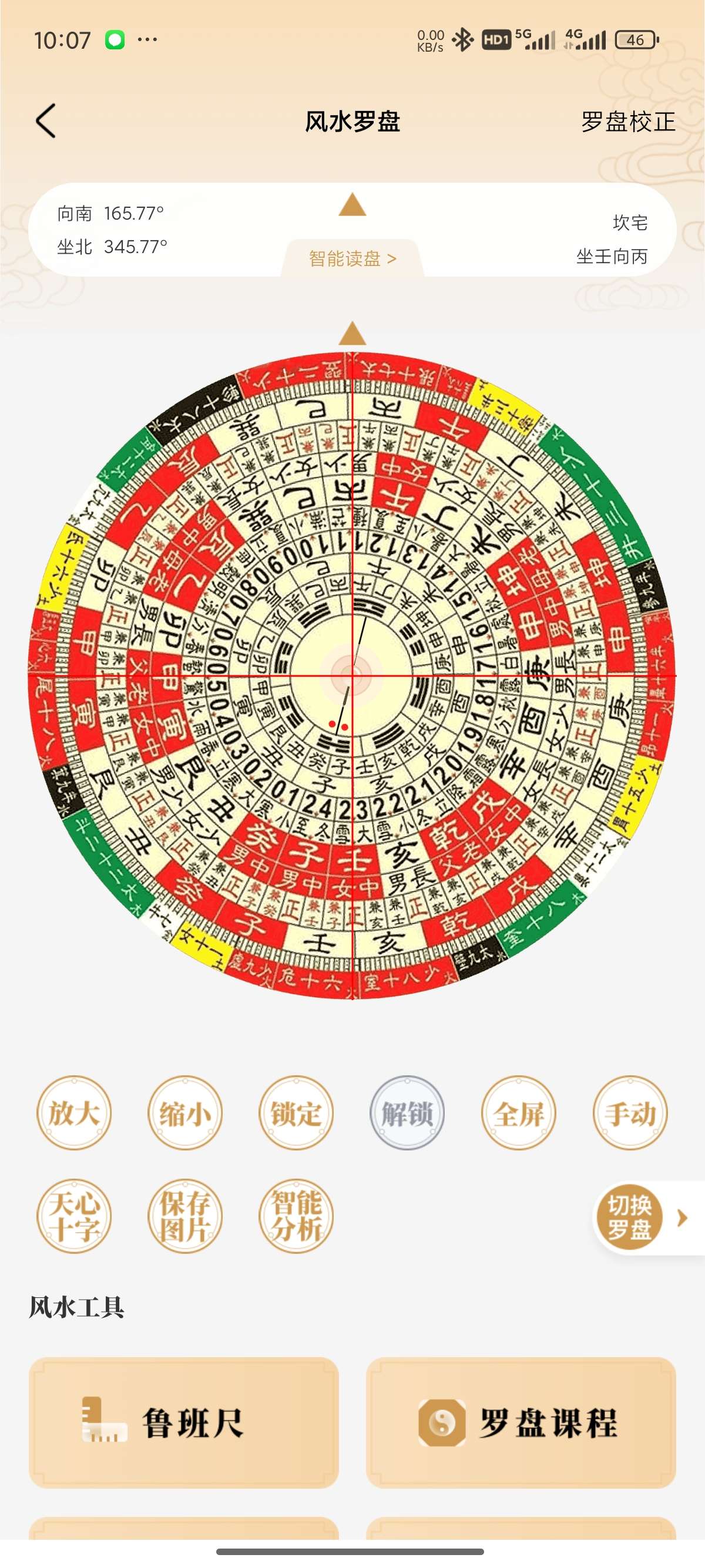The height and width of the screenshot is (1568, 705).
Task: Lock the compass with 锁定
Action: [296, 1113]
